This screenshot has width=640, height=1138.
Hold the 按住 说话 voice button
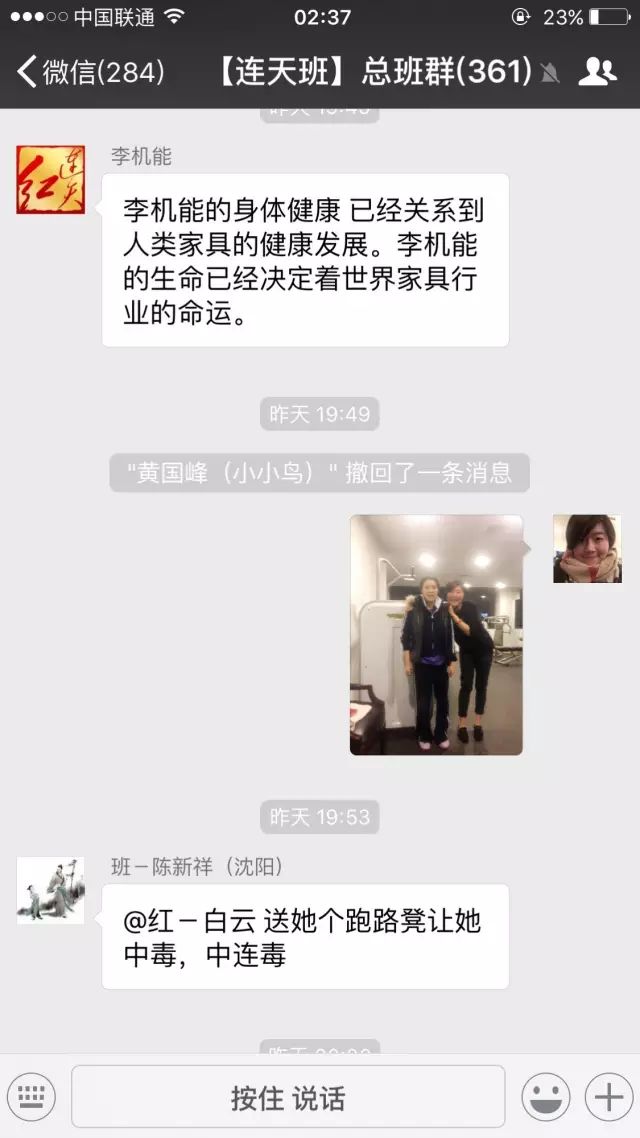[288, 1097]
